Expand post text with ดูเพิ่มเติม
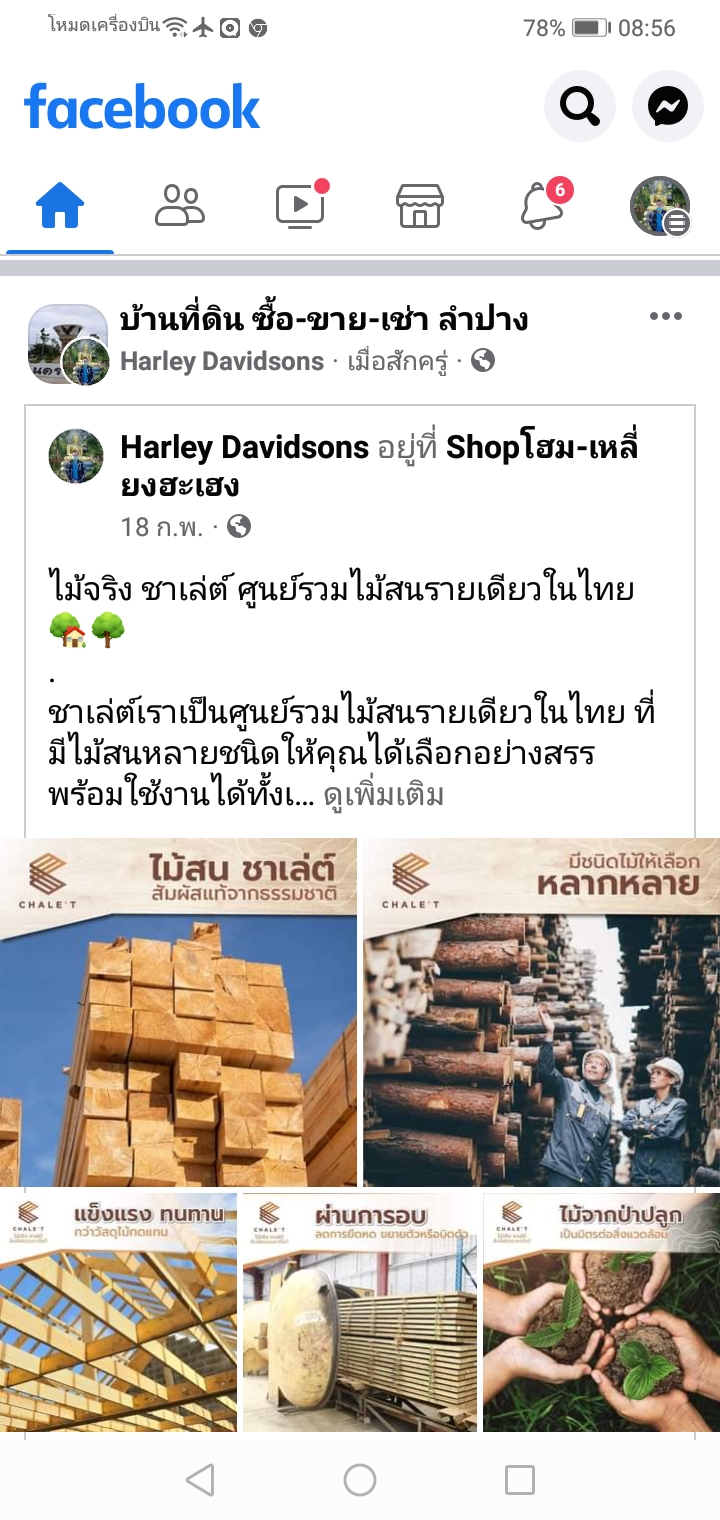The width and height of the screenshot is (720, 1520). (384, 796)
